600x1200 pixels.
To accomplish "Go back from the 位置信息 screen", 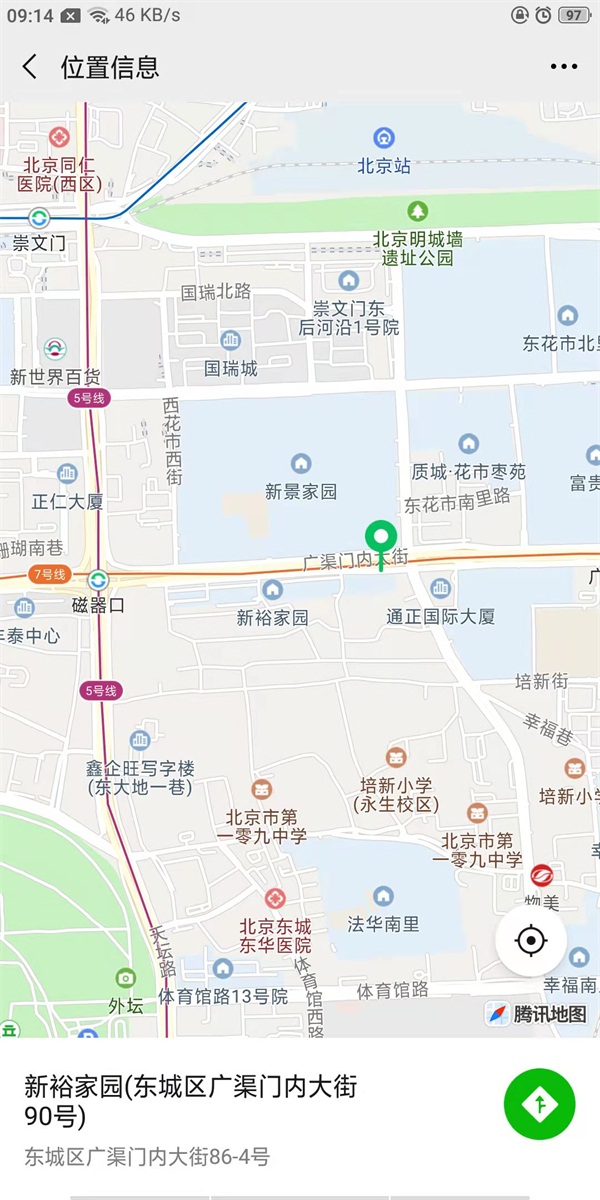I will 30,67.
